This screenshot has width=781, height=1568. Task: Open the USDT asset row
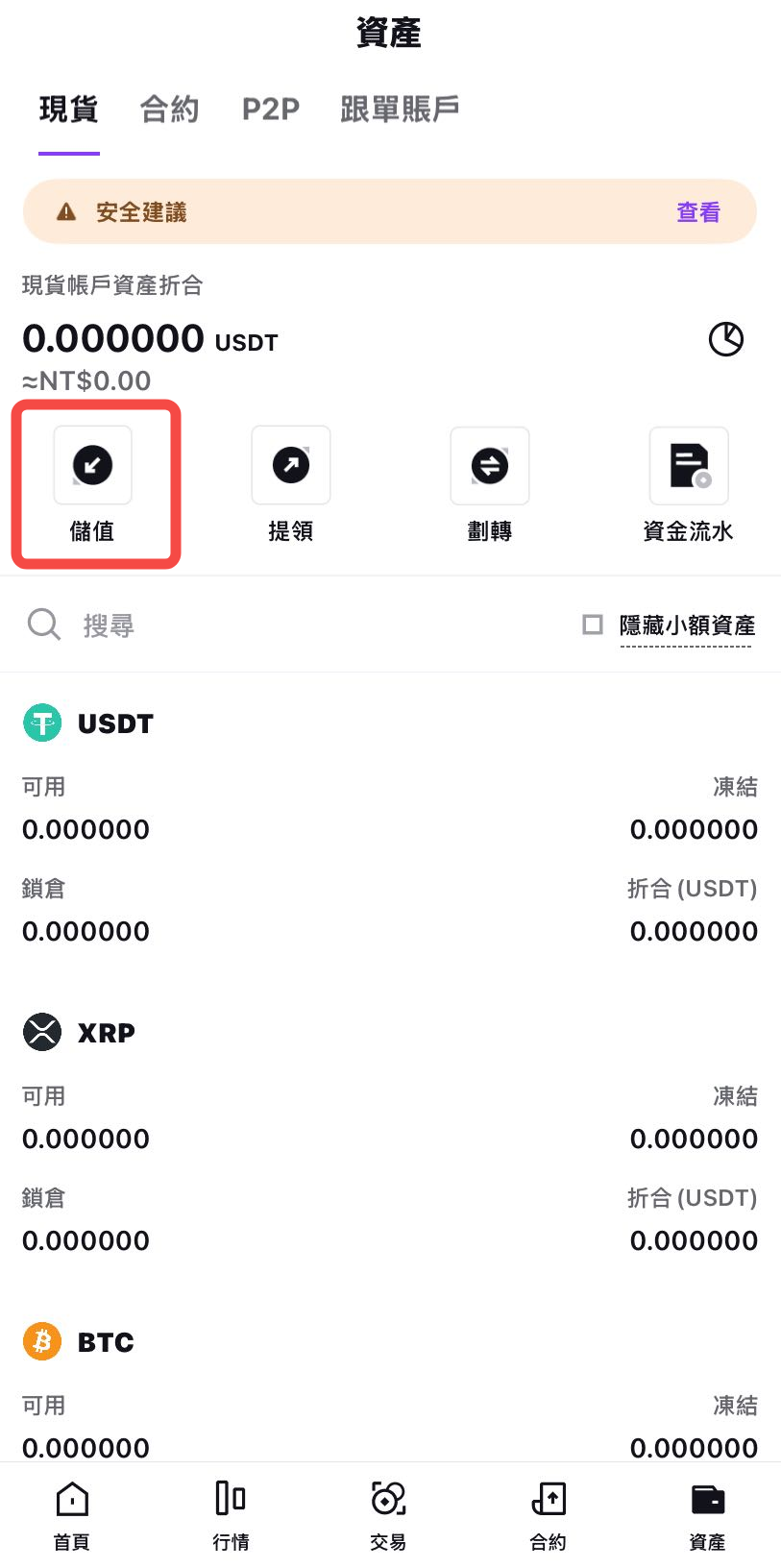[115, 723]
